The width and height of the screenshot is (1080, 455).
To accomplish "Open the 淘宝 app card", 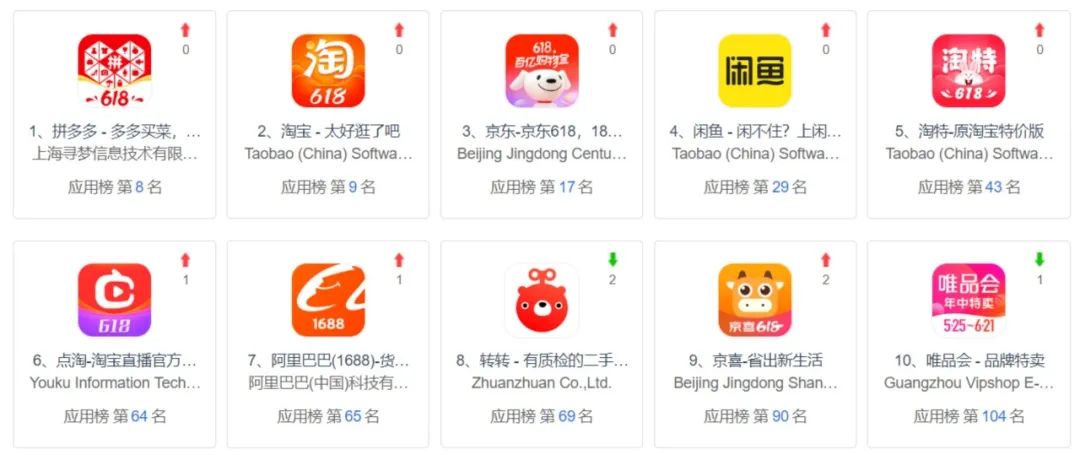I will point(328,72).
